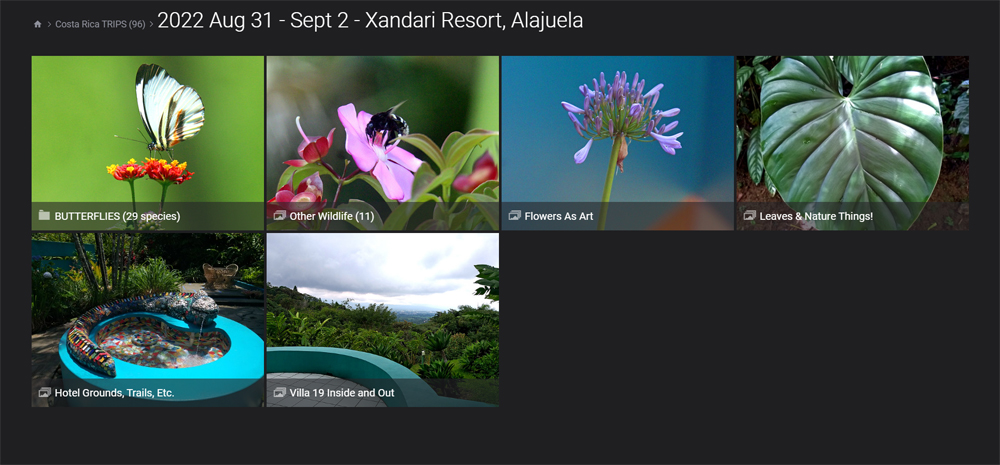Screen dimensions: 1000x465
Task: Open the Leaves & Nature Things! gallery
Action: click(x=852, y=143)
